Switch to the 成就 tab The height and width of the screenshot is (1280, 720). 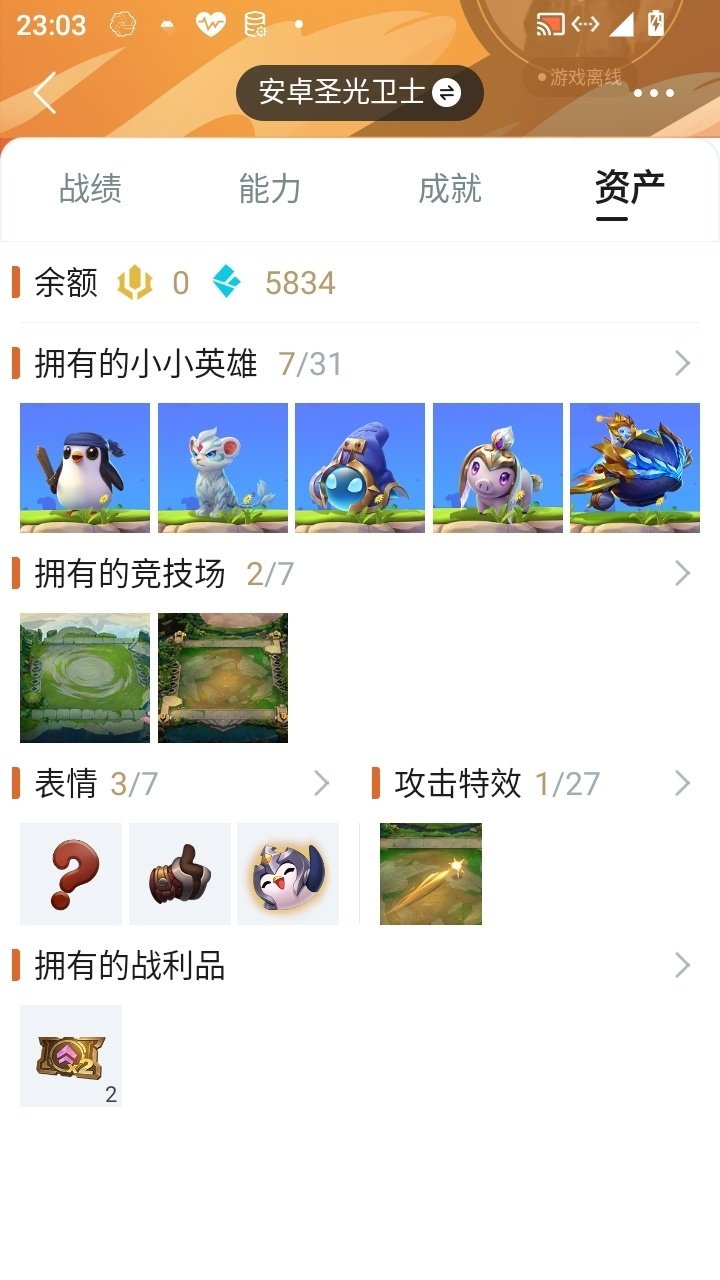click(449, 188)
